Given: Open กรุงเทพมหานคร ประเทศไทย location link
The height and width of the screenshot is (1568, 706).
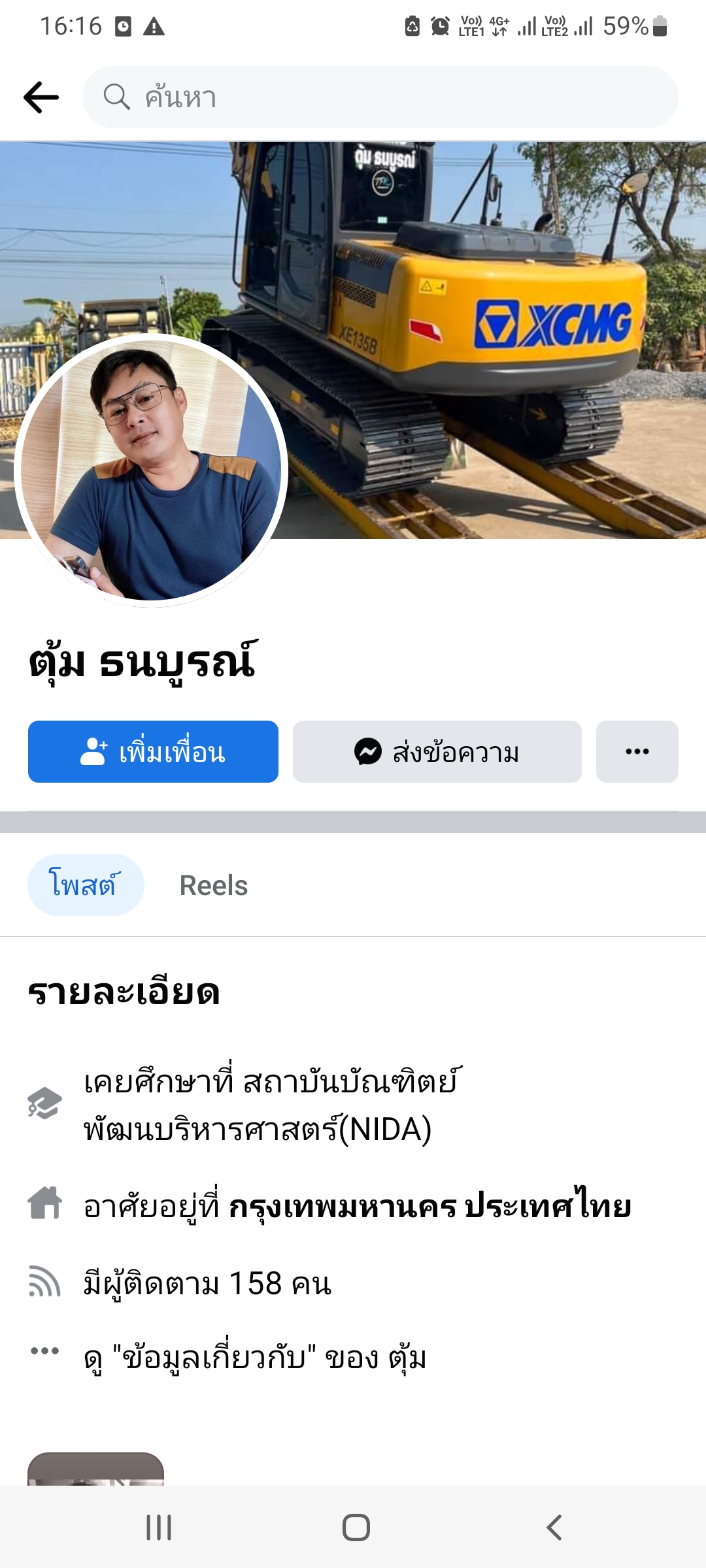Looking at the screenshot, I should click(x=429, y=1206).
